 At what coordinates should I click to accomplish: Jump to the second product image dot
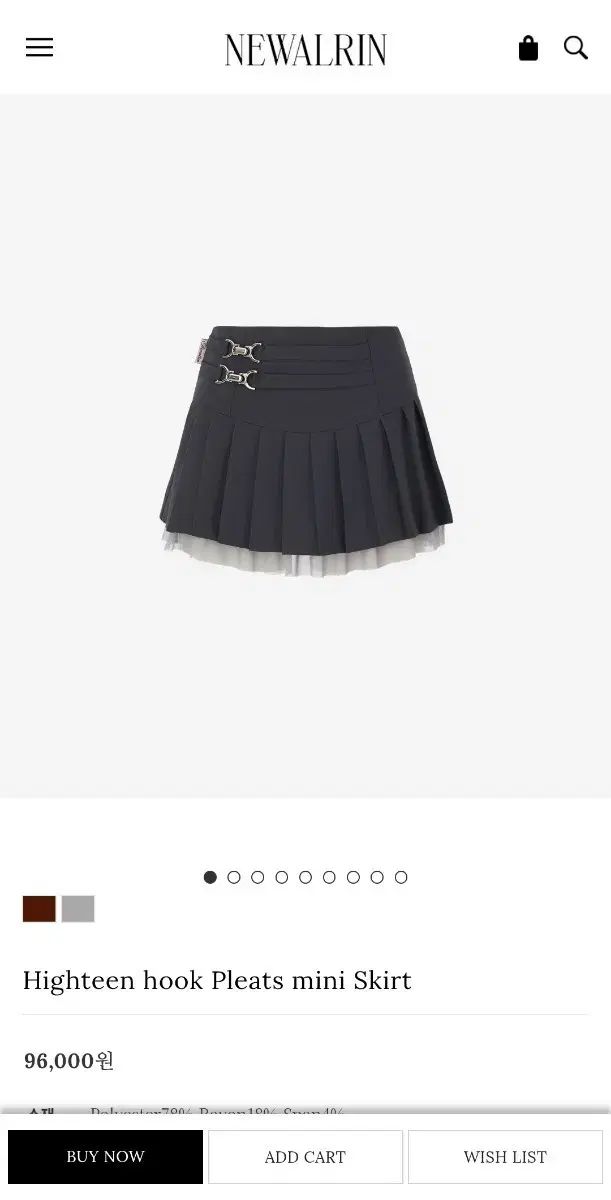(x=234, y=877)
